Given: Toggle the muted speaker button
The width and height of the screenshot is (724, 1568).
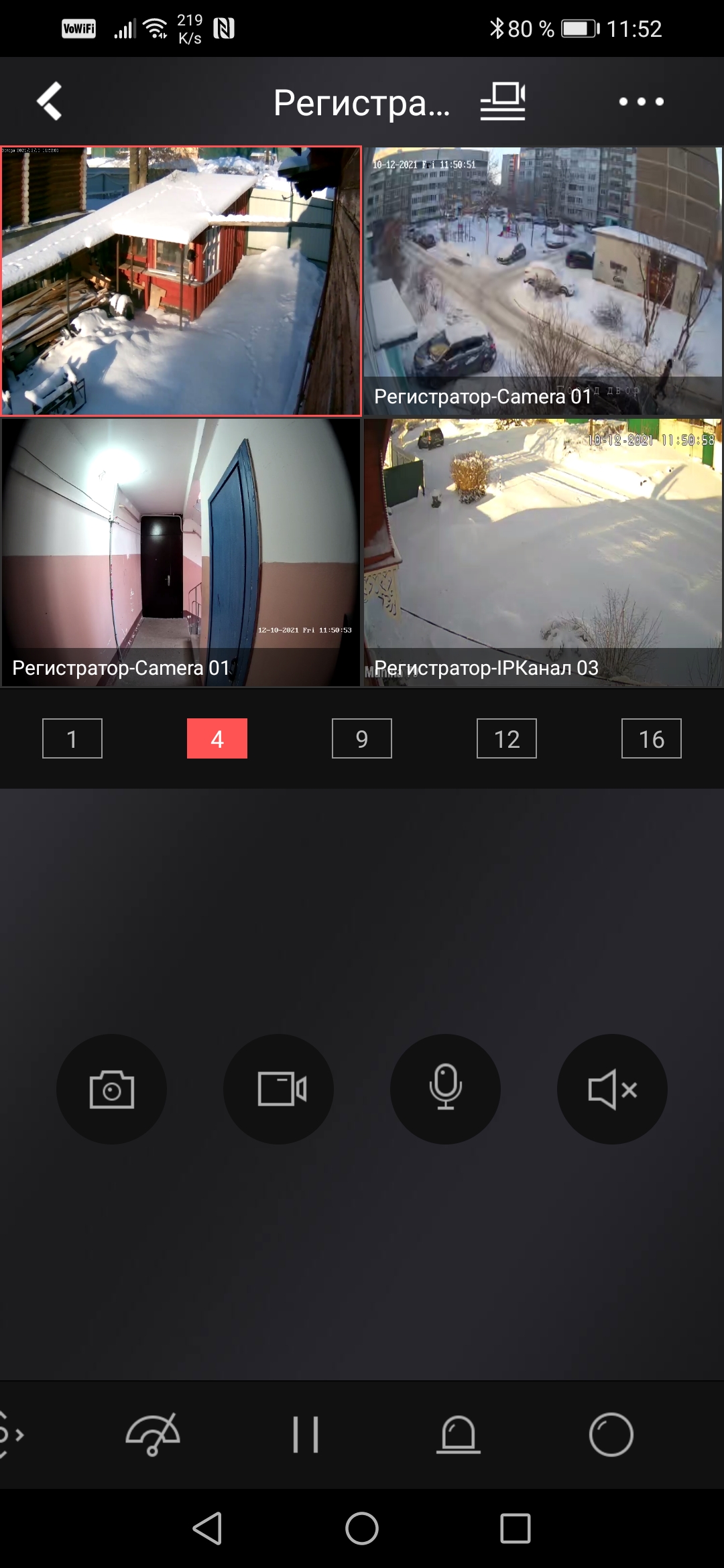Looking at the screenshot, I should [612, 1090].
